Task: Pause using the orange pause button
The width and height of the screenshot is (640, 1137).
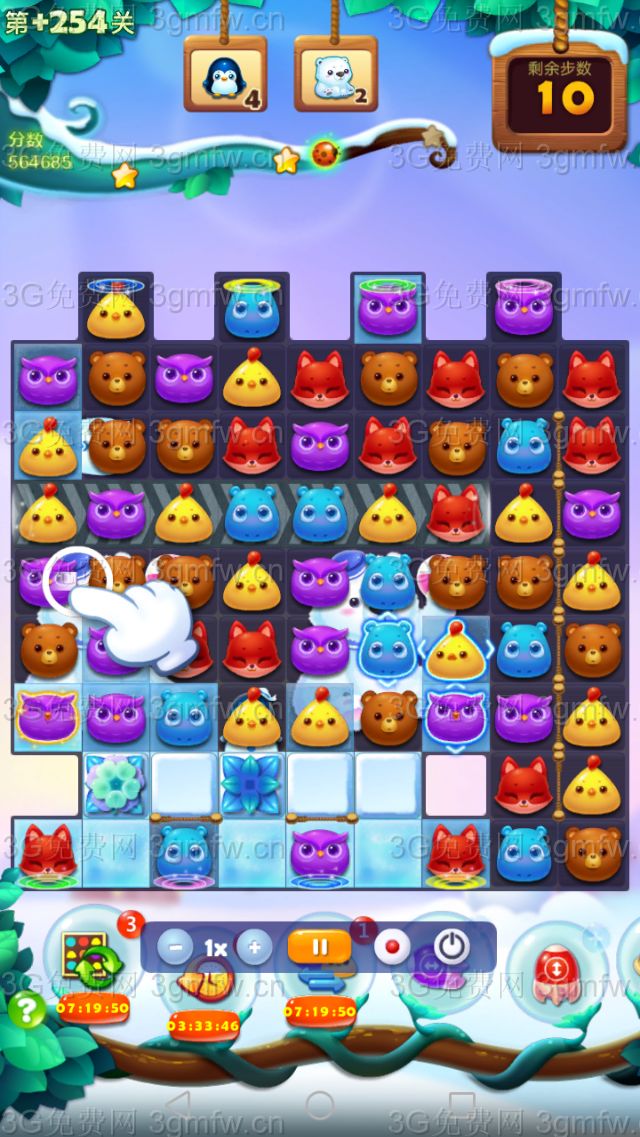Action: [x=320, y=946]
